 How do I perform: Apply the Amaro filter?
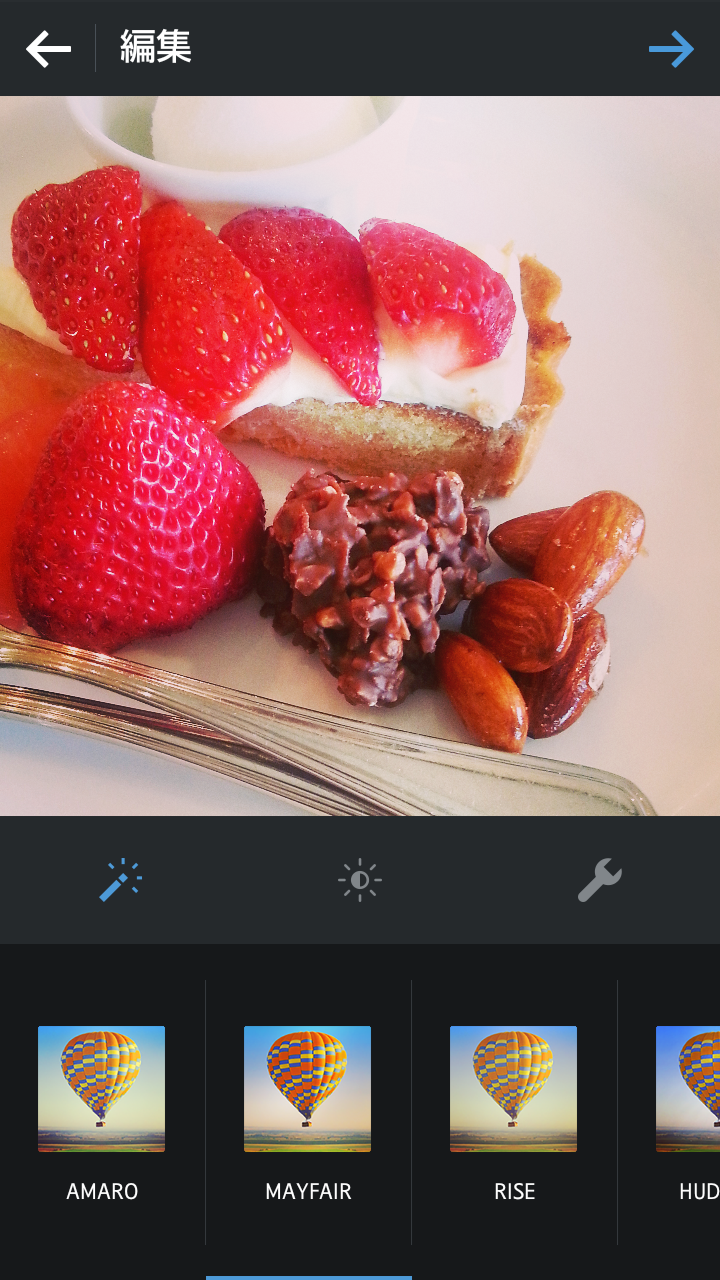(x=102, y=1112)
